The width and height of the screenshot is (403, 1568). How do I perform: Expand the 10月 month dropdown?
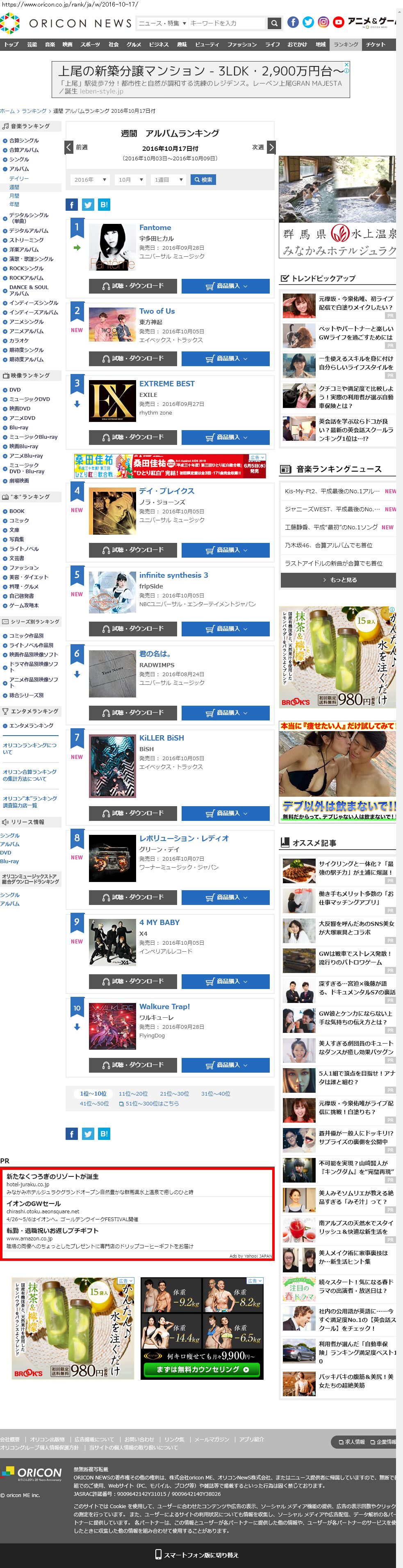(130, 180)
